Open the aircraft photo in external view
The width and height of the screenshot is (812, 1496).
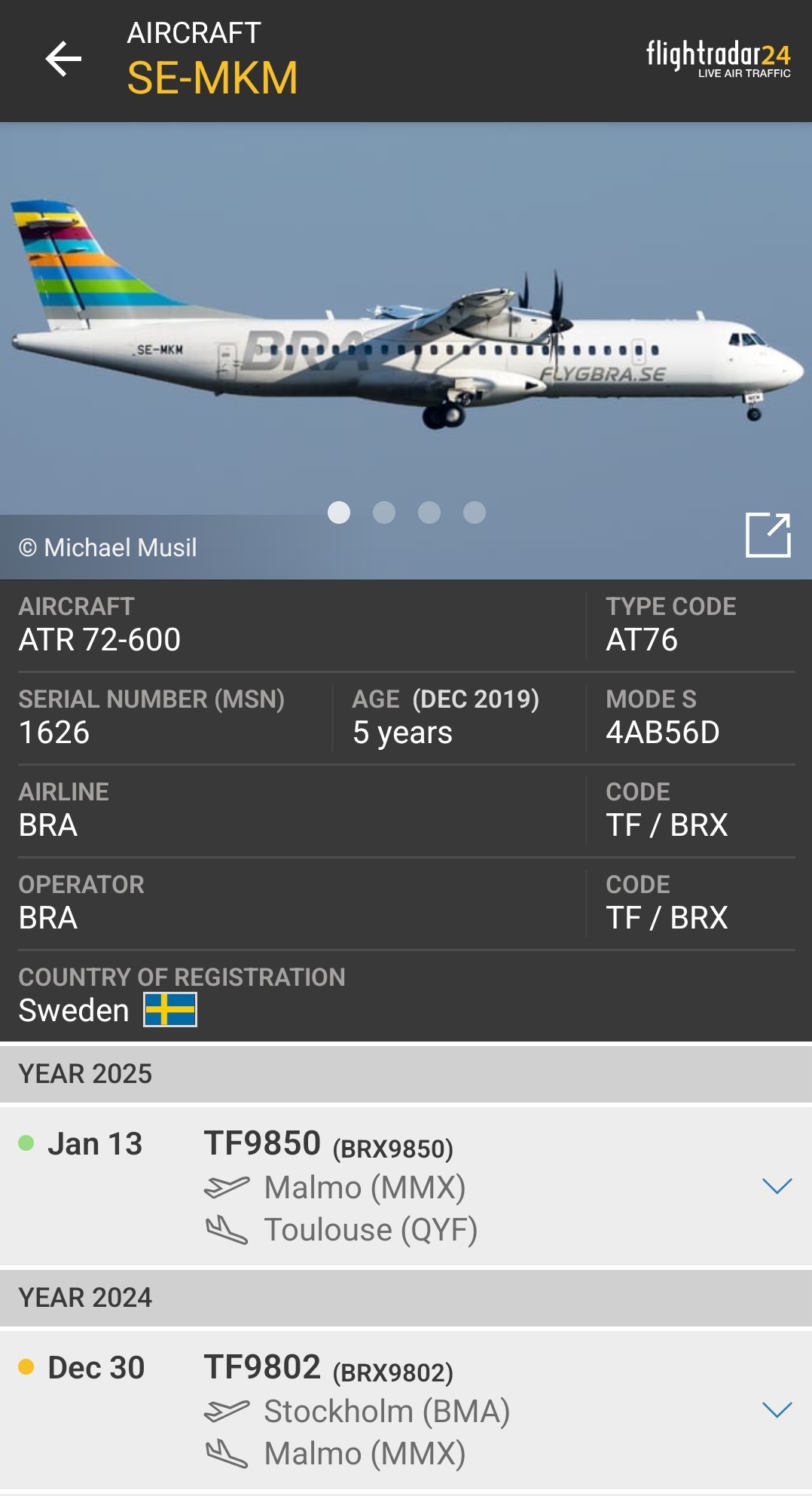[768, 535]
